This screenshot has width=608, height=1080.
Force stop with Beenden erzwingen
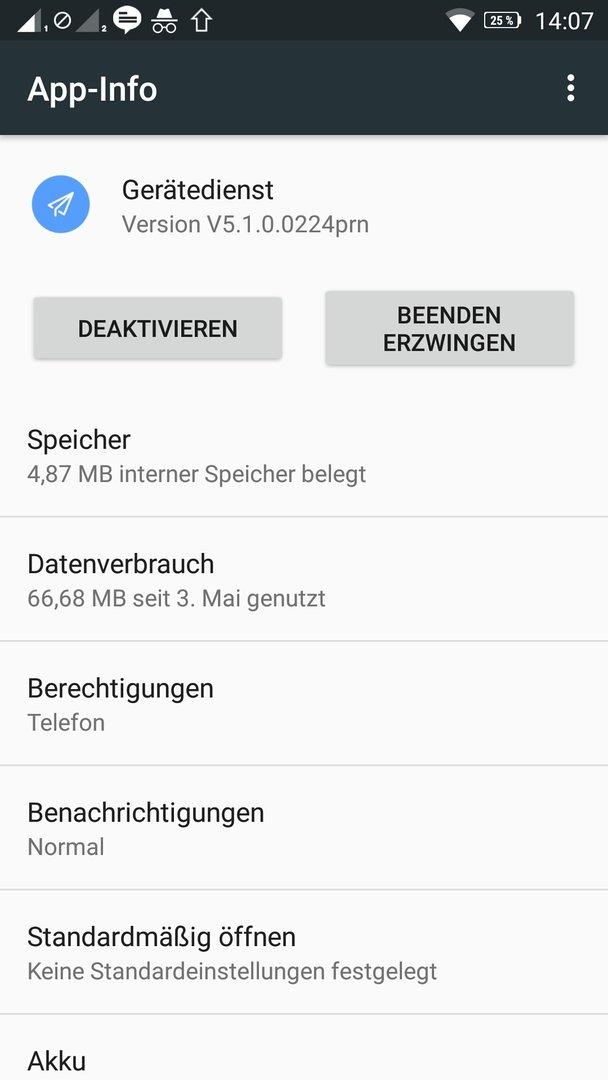pos(450,329)
